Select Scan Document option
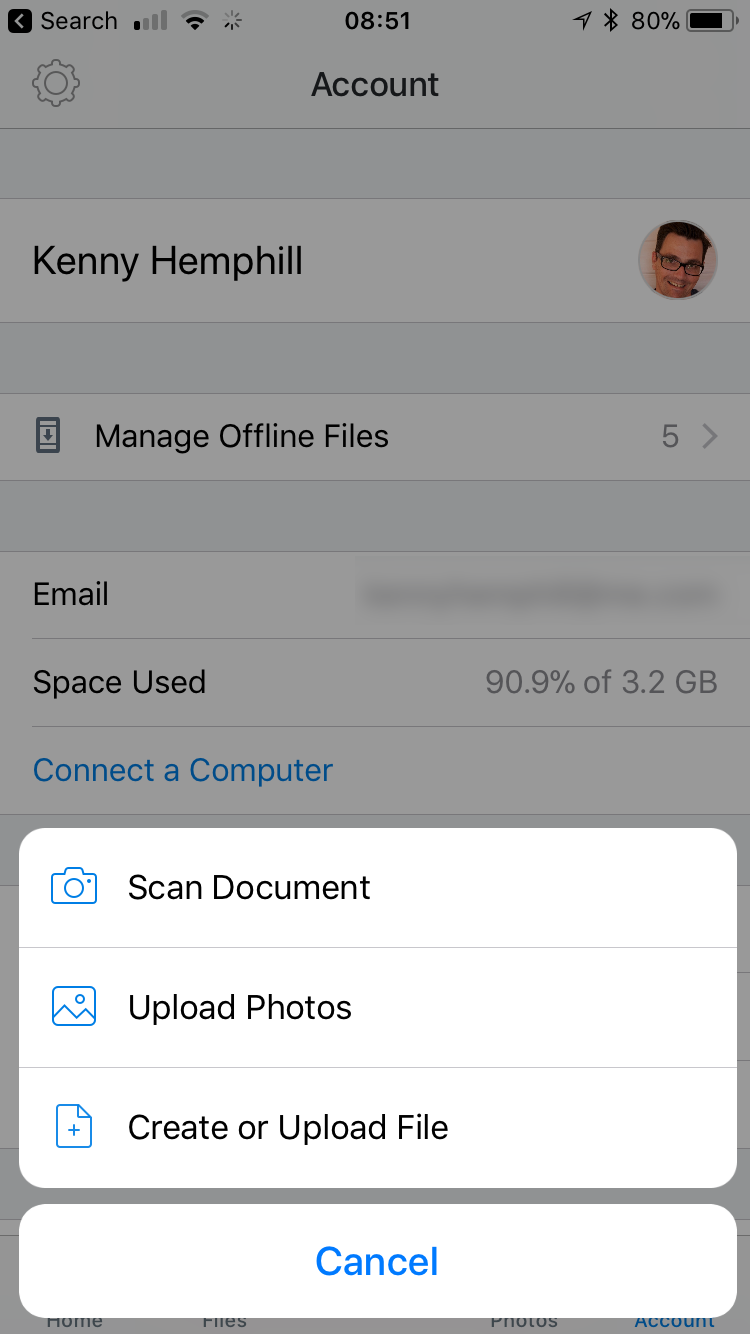 coord(378,887)
